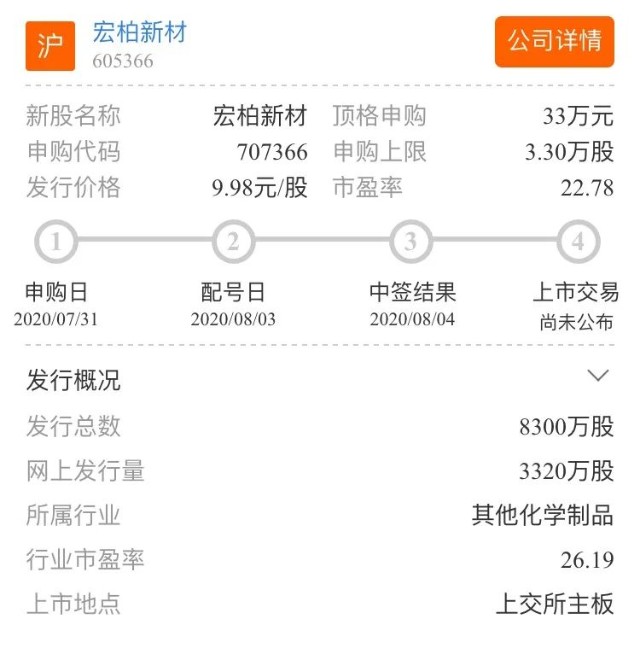
Task: Collapse the 发行概况 section chevron
Action: pos(598,377)
